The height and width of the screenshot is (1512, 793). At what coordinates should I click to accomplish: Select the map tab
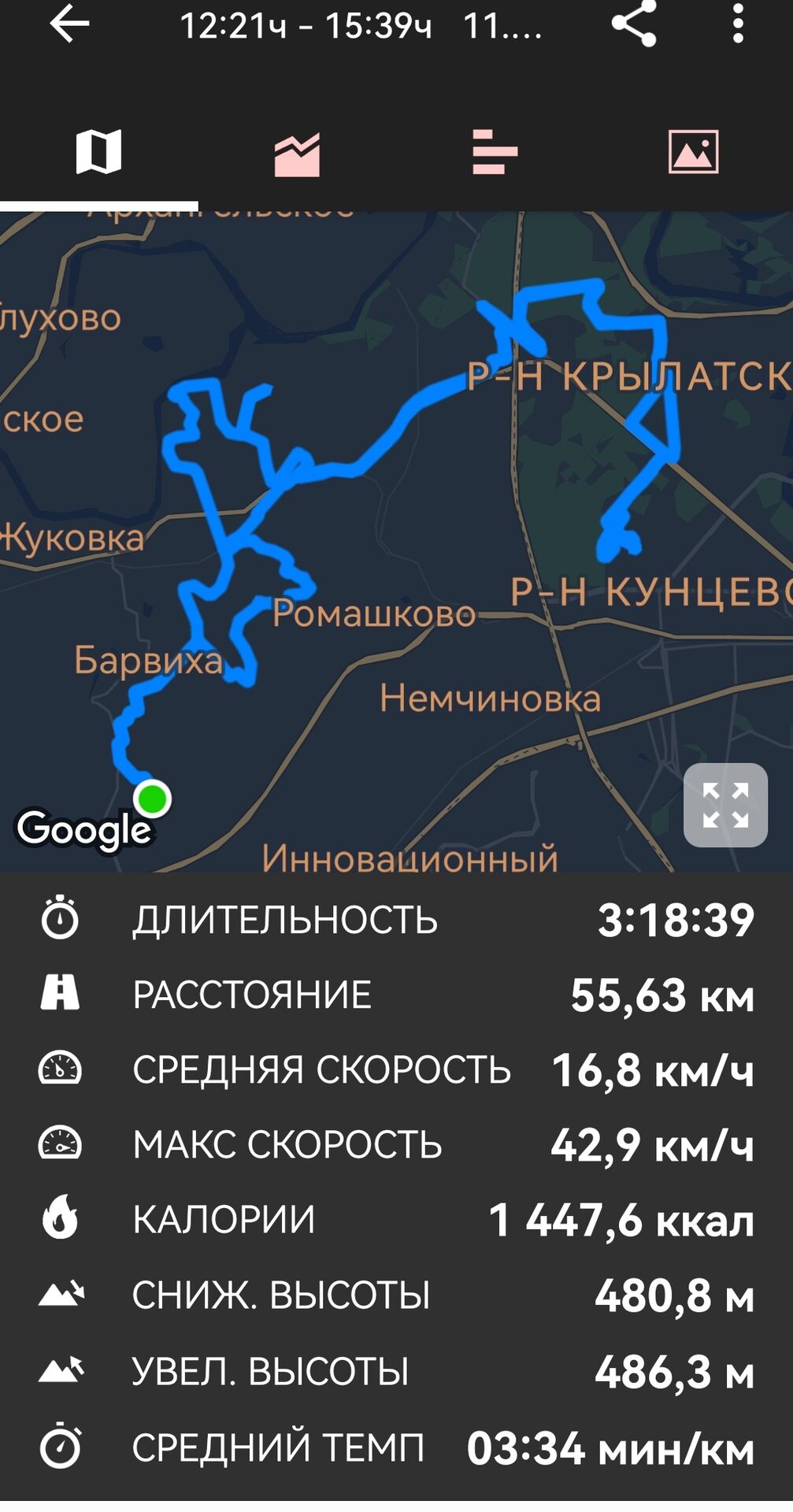[x=98, y=151]
